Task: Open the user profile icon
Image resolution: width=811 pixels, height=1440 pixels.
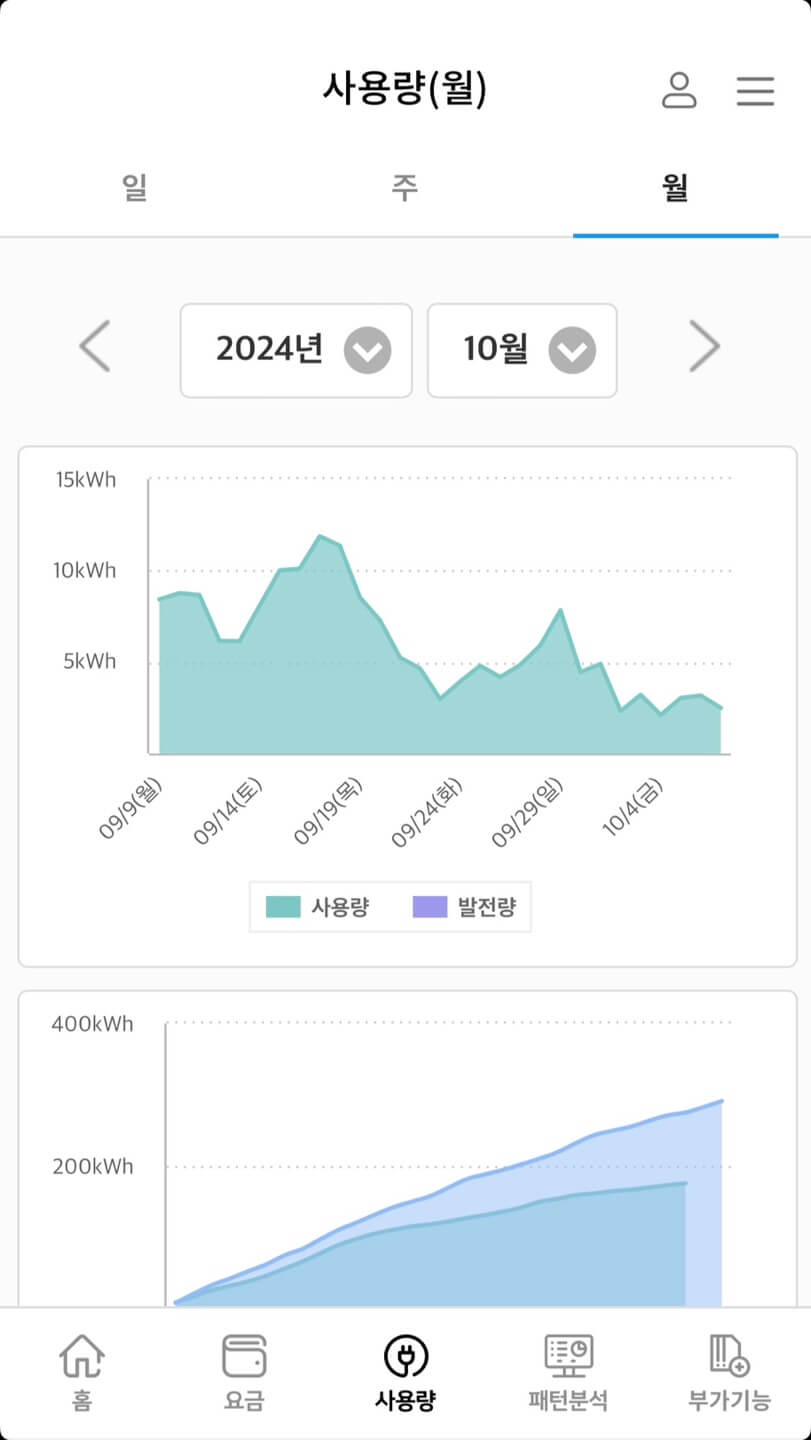Action: [x=679, y=91]
